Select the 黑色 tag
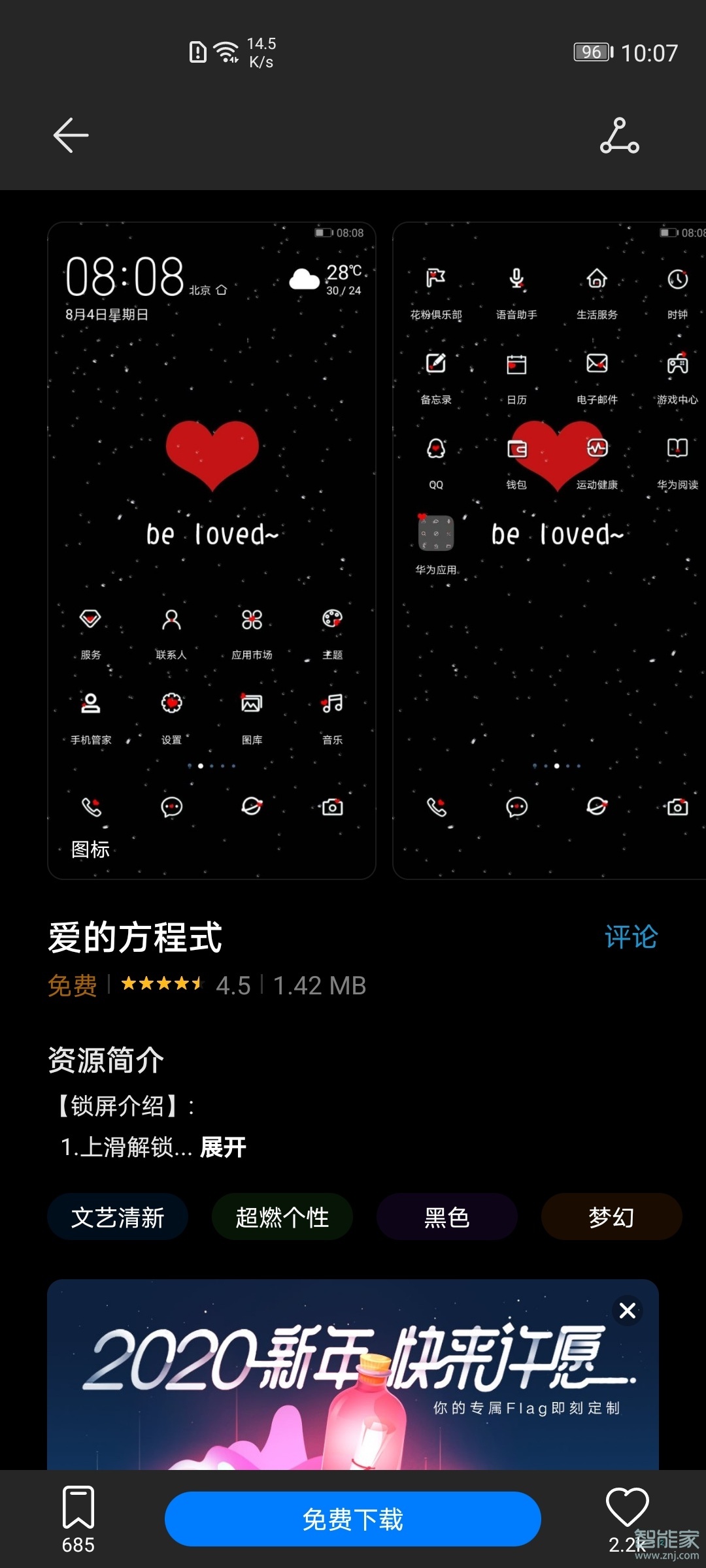 pyautogui.click(x=446, y=1216)
